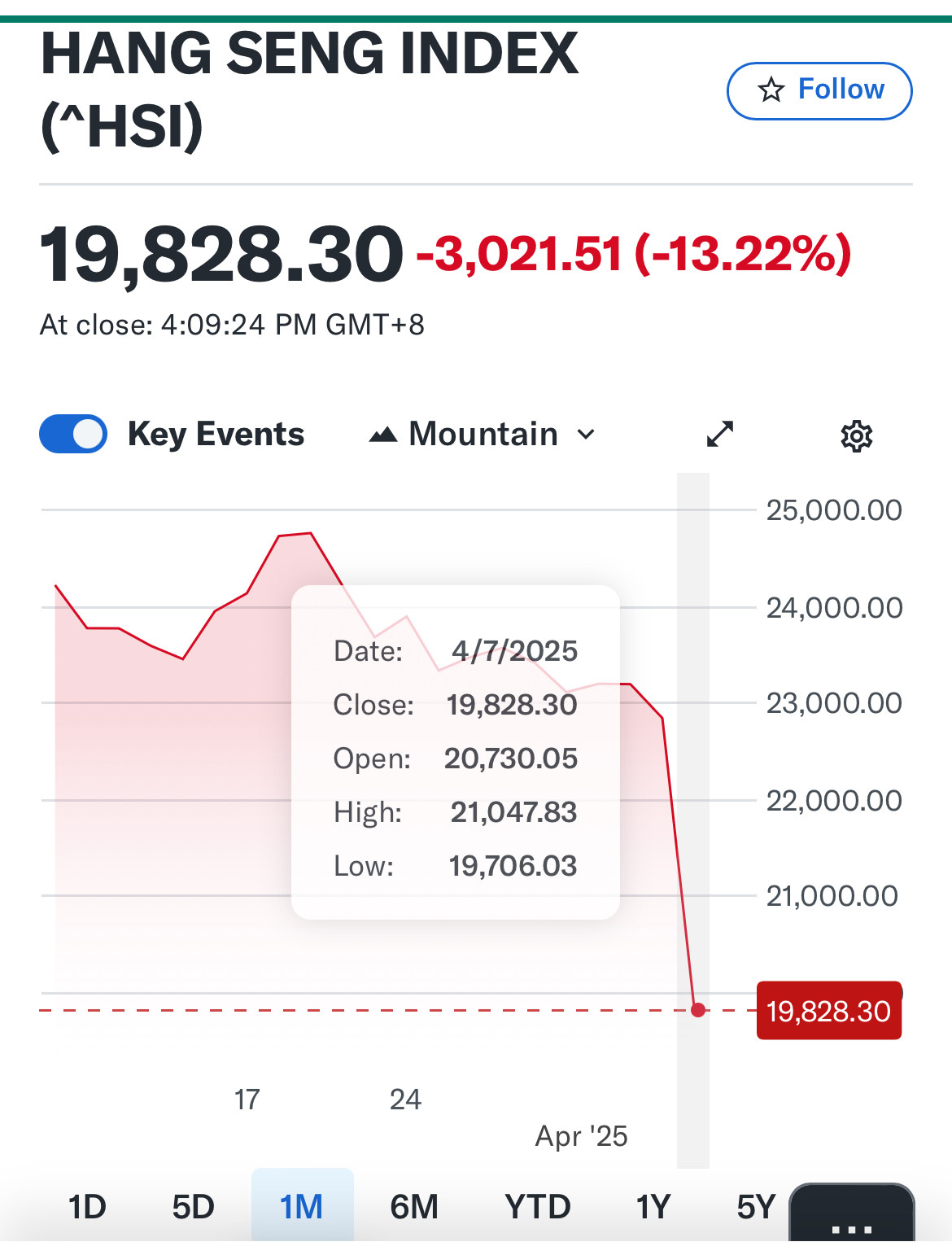Turn off the Key Events toggle
The height and width of the screenshot is (1255, 952).
pyautogui.click(x=73, y=434)
